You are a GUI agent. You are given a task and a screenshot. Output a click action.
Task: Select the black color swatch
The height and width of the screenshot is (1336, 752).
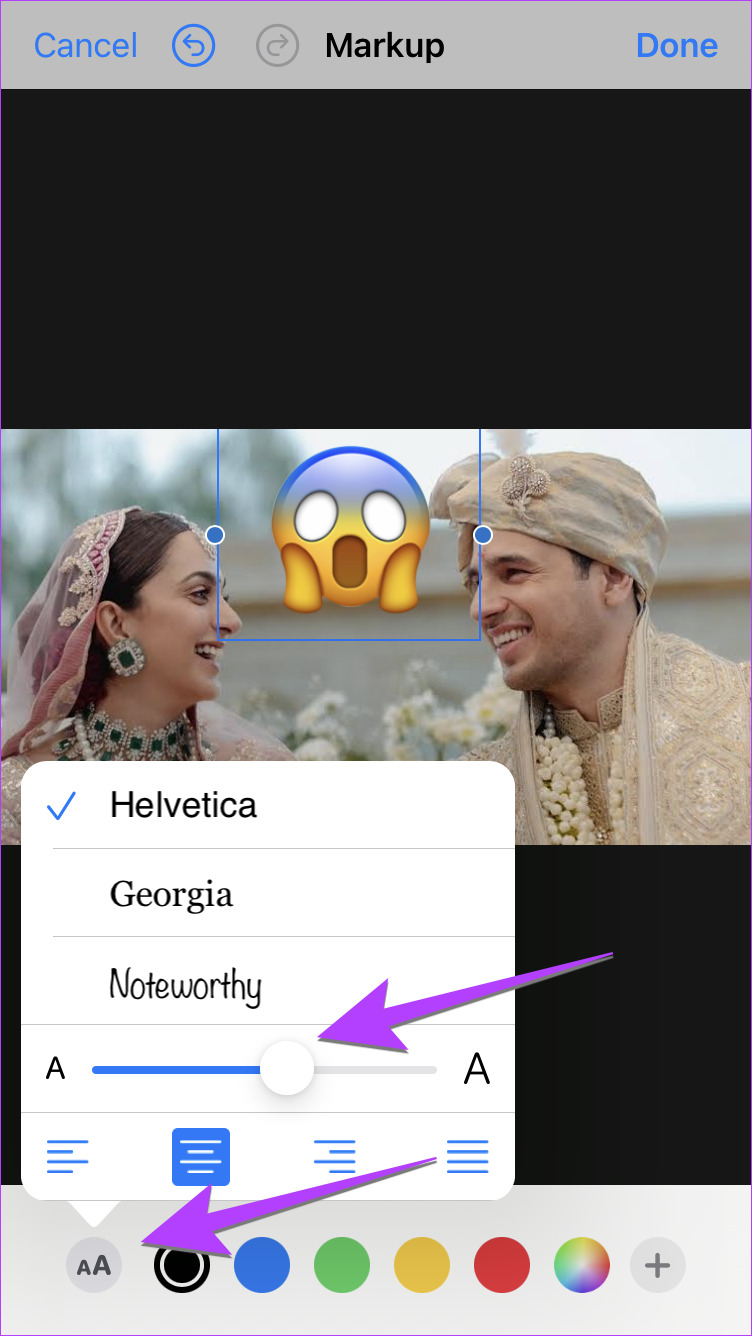(x=182, y=1266)
